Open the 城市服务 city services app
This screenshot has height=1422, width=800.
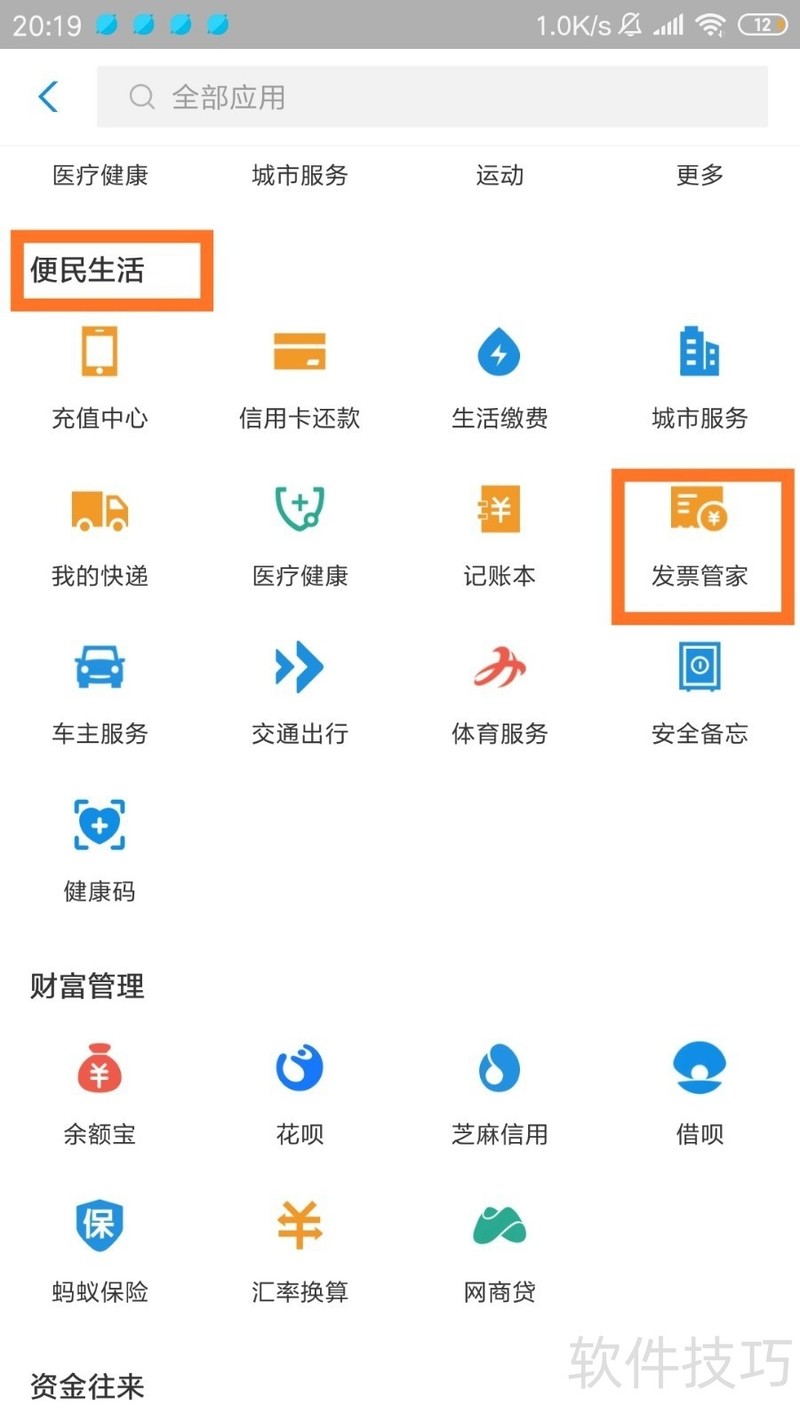pos(699,372)
